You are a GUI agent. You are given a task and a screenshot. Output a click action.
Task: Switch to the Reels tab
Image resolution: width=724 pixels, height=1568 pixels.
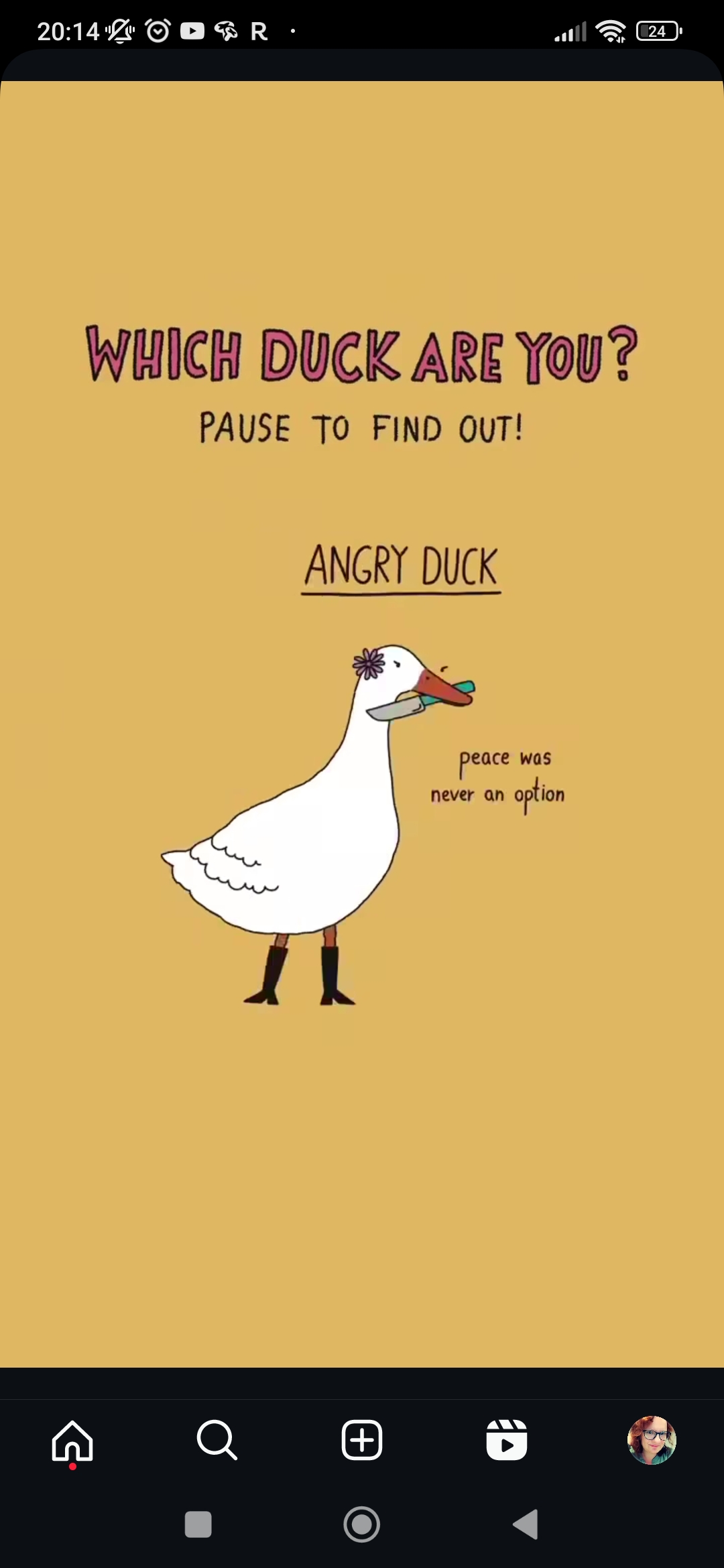pos(507,1440)
